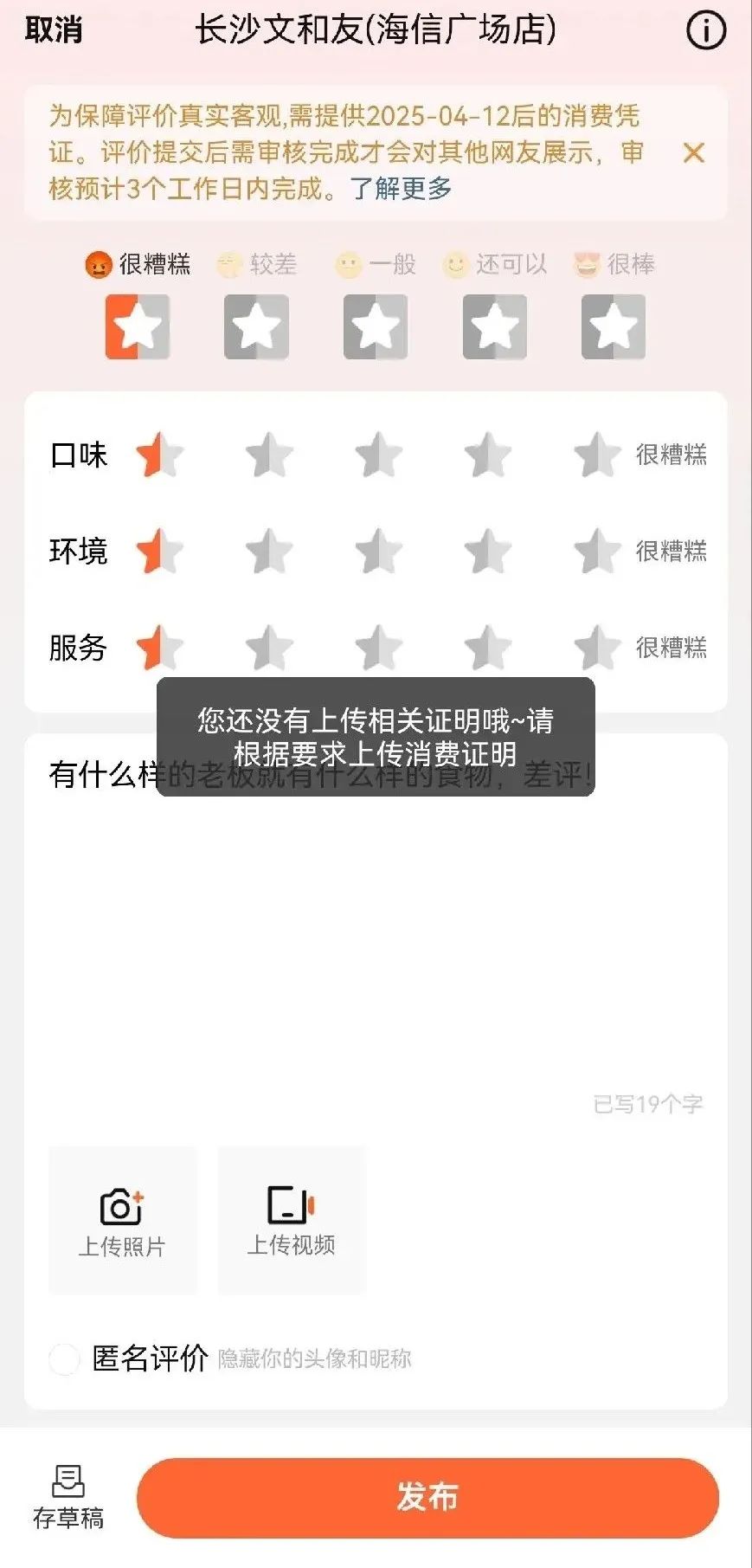Set the overall rating to five stars

pos(613,326)
